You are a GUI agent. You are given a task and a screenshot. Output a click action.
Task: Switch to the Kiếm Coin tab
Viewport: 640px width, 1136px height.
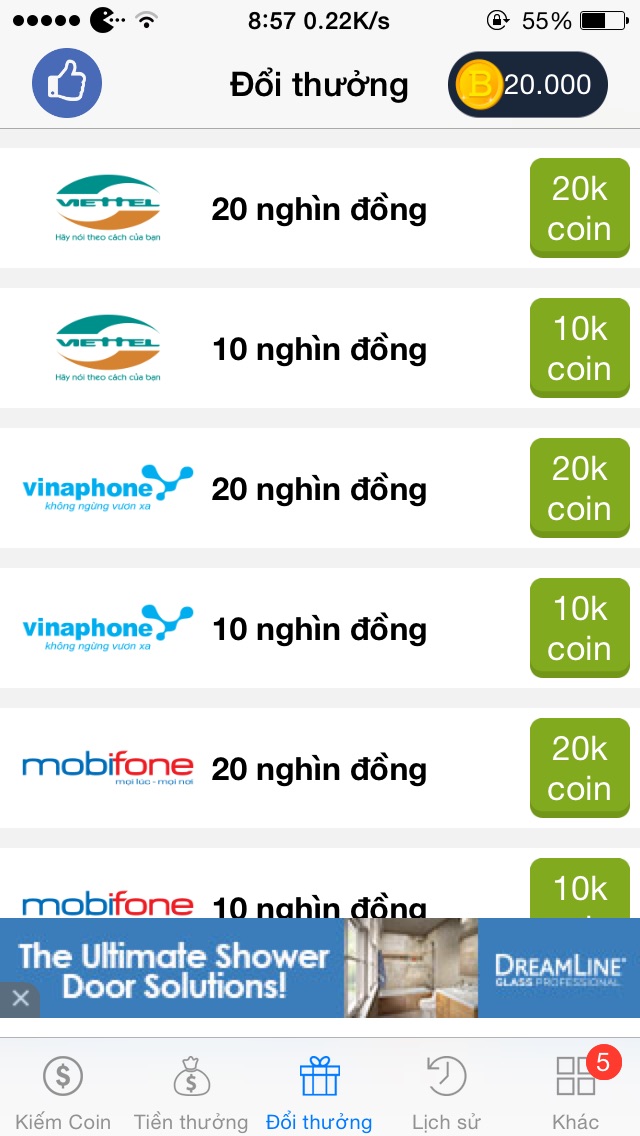pyautogui.click(x=63, y=1092)
